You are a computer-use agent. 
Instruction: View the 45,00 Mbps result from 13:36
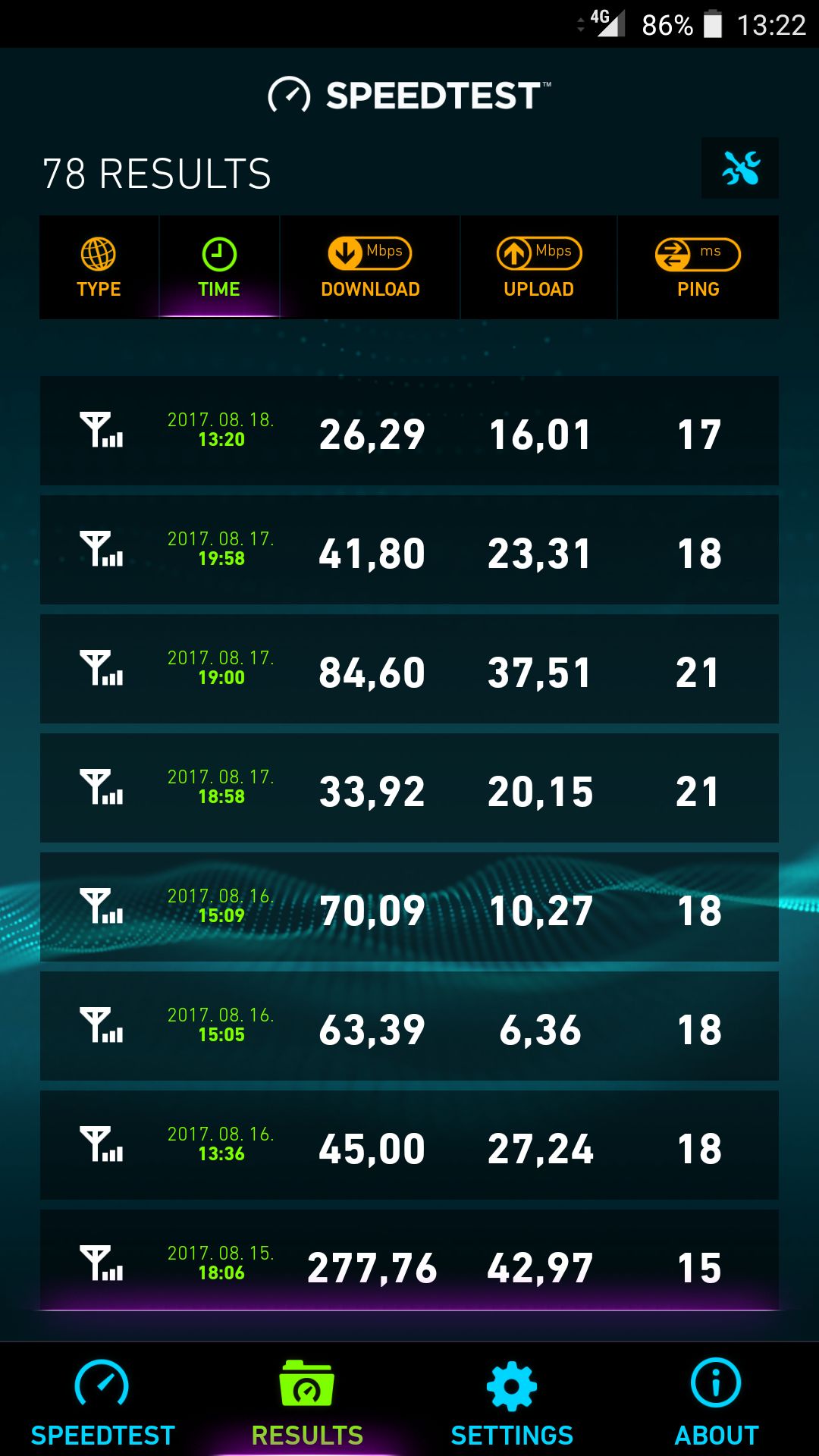click(409, 1145)
